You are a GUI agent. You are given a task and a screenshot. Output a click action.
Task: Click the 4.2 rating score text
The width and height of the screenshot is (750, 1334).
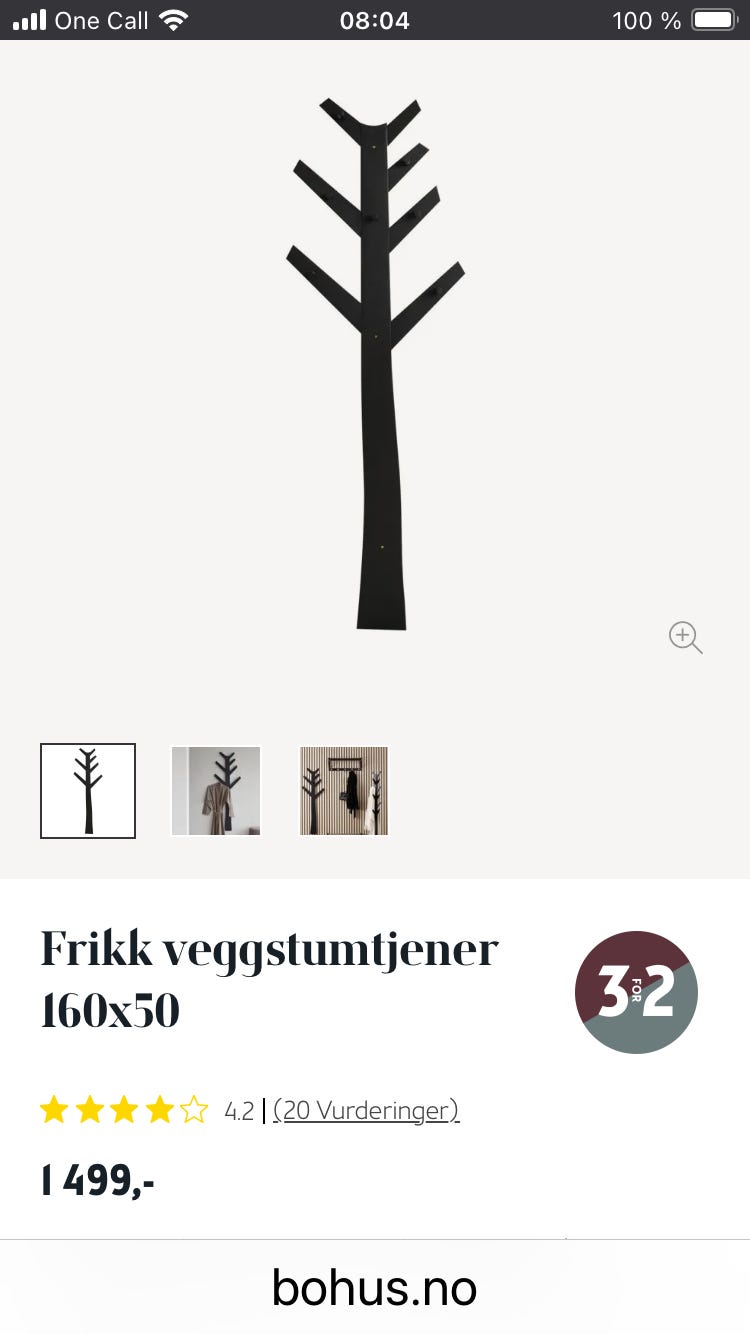pos(238,1110)
